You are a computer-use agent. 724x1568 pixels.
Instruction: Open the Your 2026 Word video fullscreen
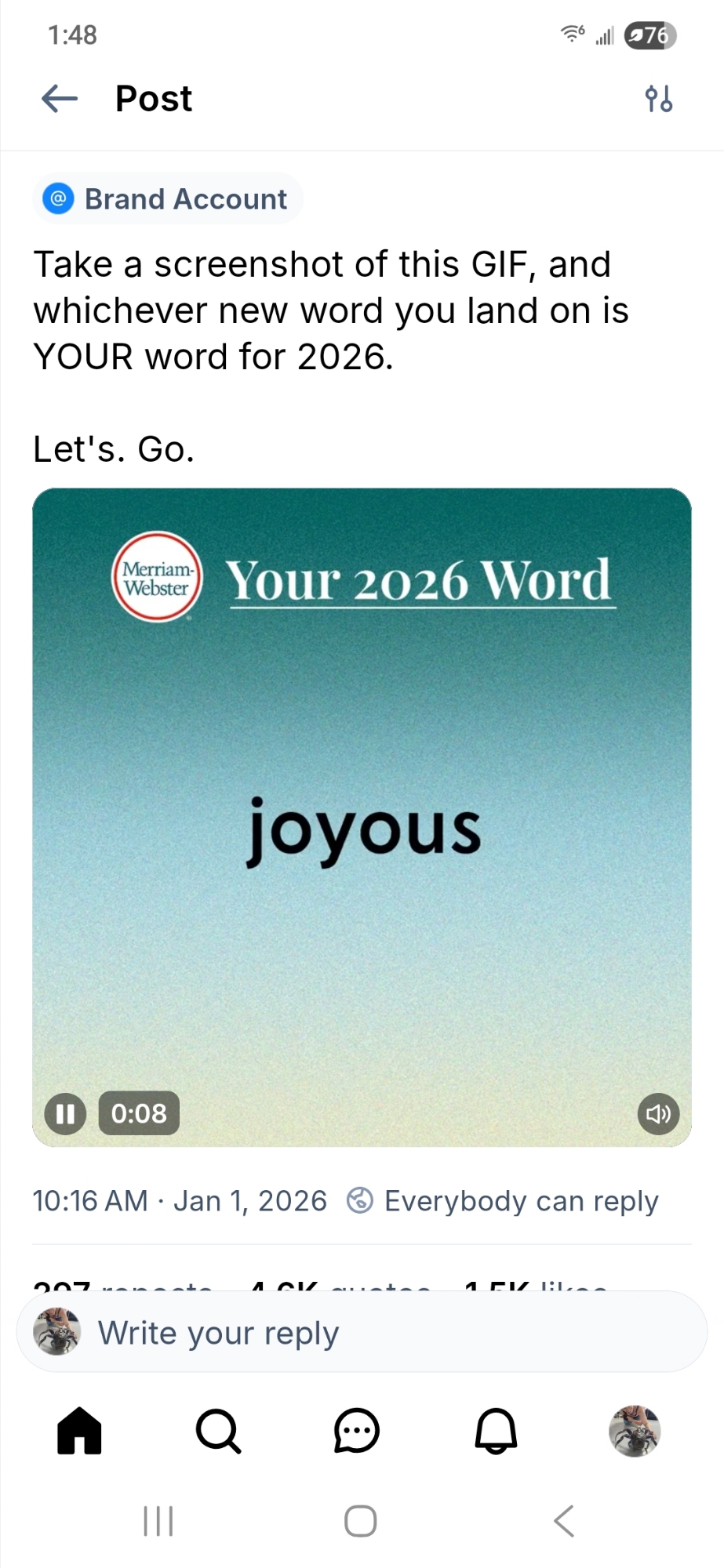362,815
